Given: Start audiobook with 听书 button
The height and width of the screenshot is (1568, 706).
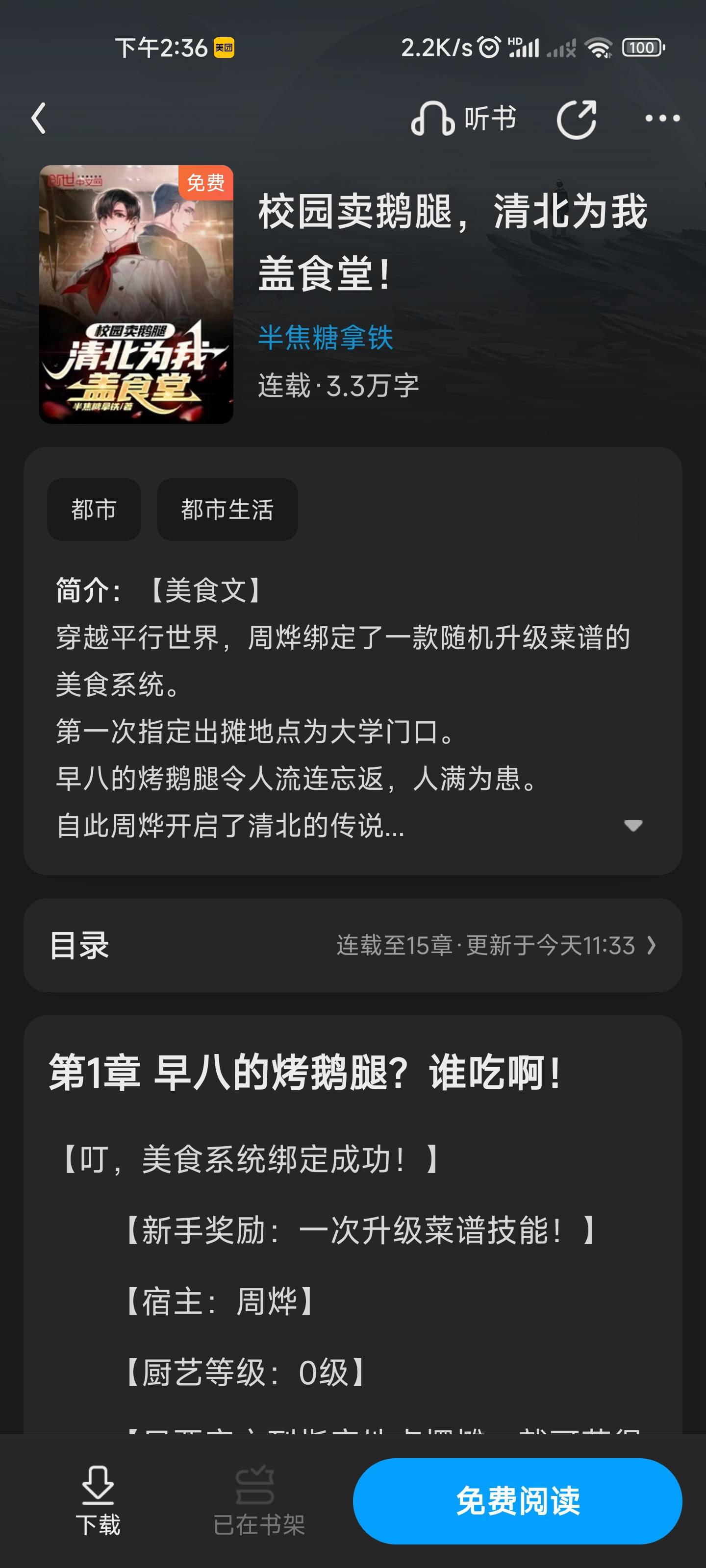Looking at the screenshot, I should [464, 118].
